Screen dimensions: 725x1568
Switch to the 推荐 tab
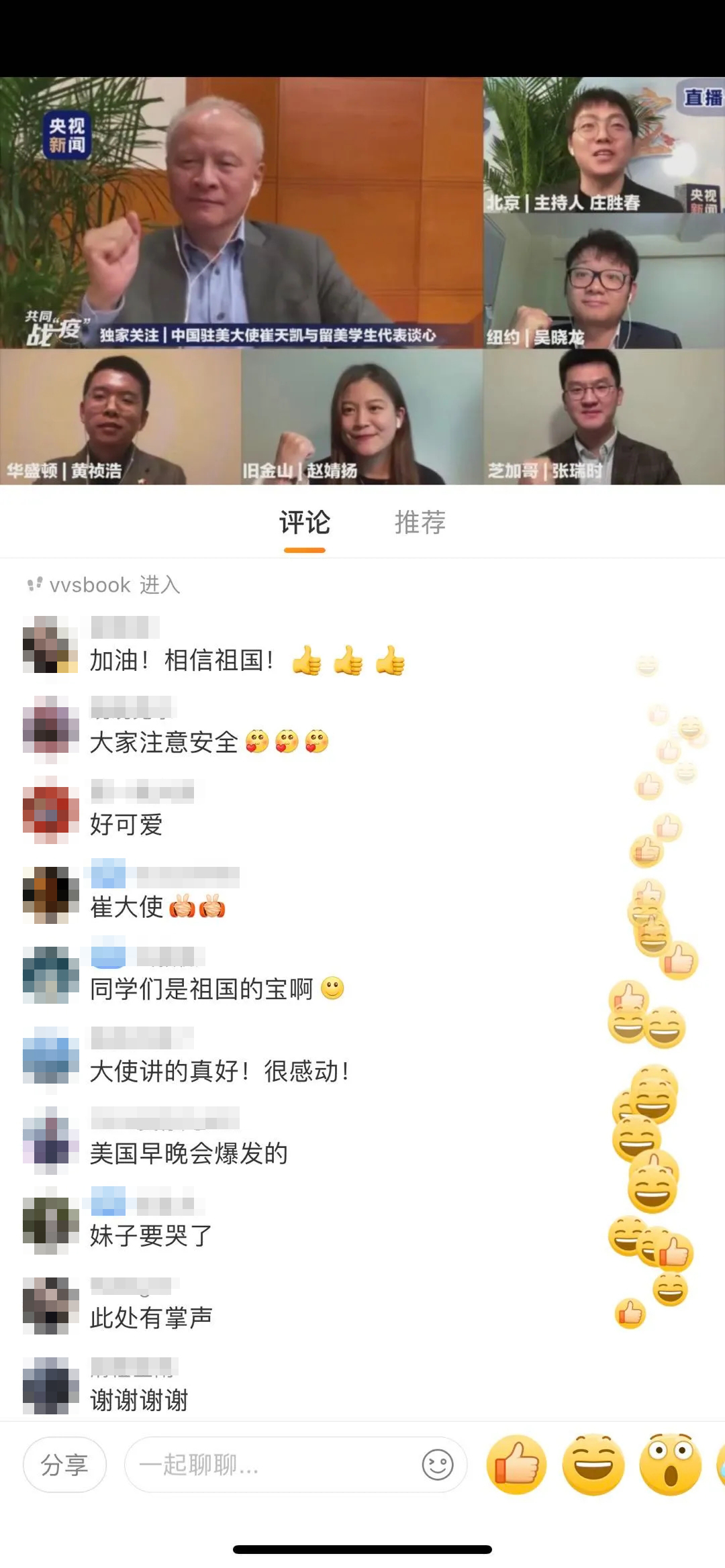[x=420, y=523]
